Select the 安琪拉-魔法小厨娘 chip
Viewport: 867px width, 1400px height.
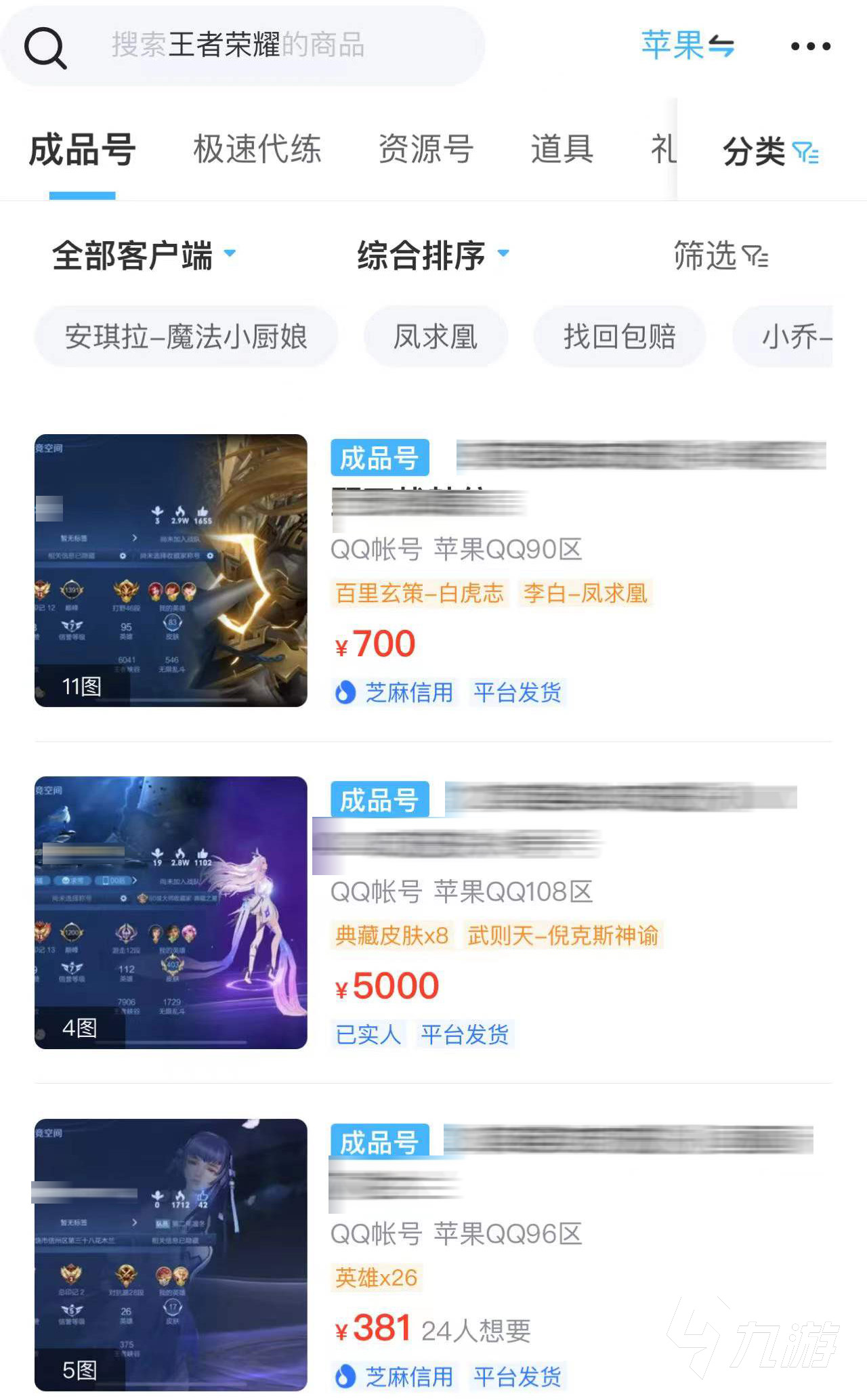(186, 337)
